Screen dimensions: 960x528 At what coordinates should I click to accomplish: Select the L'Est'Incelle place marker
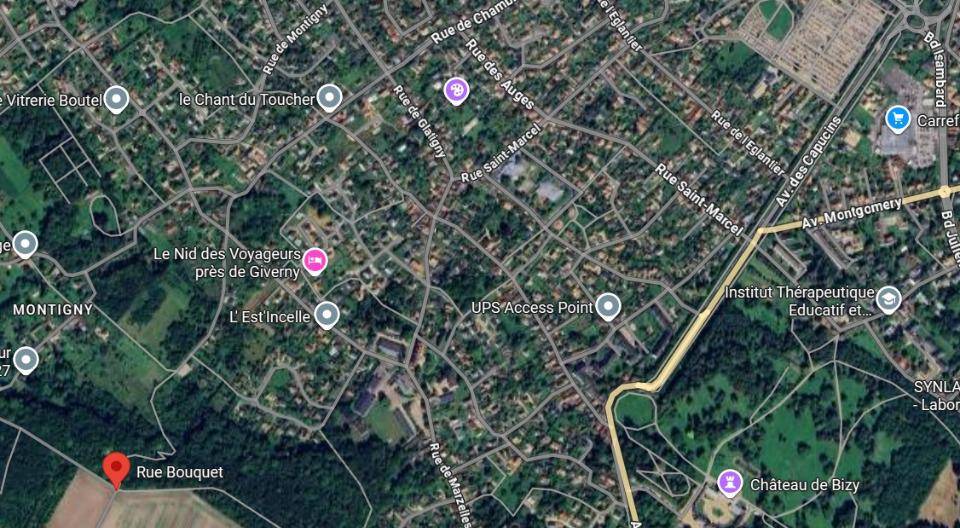pos(326,316)
